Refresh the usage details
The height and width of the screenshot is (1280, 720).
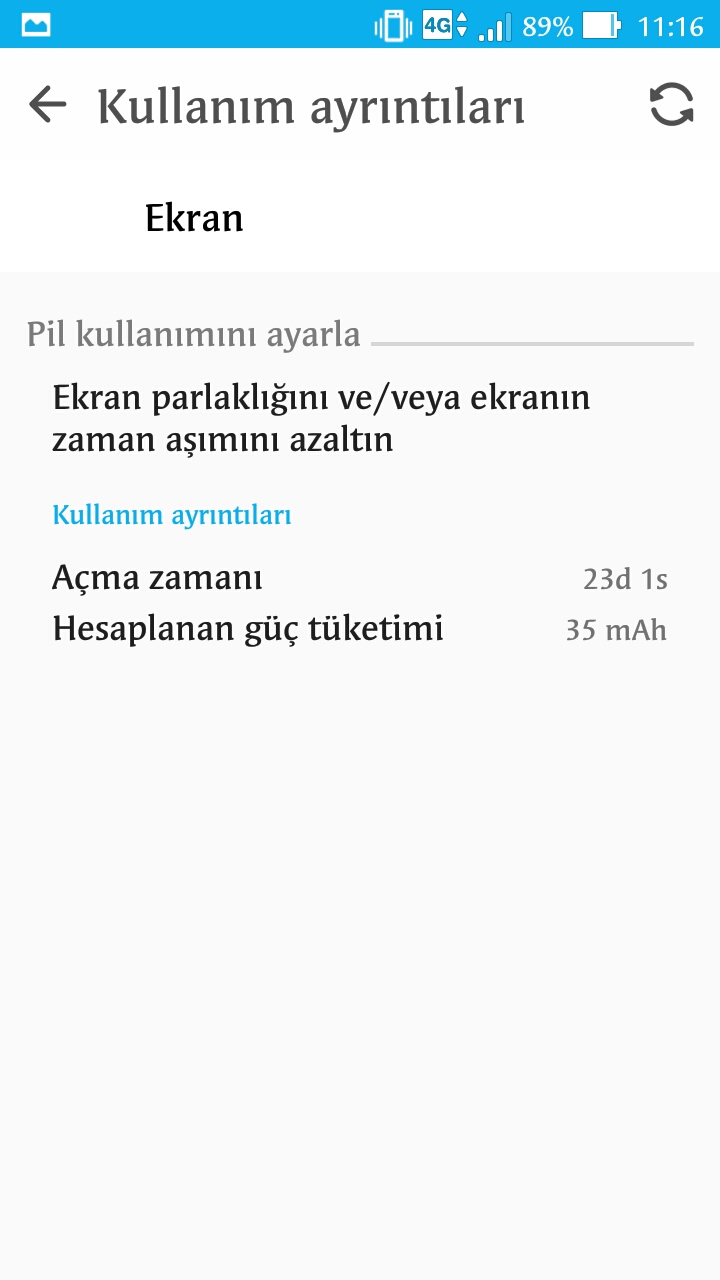[x=671, y=104]
